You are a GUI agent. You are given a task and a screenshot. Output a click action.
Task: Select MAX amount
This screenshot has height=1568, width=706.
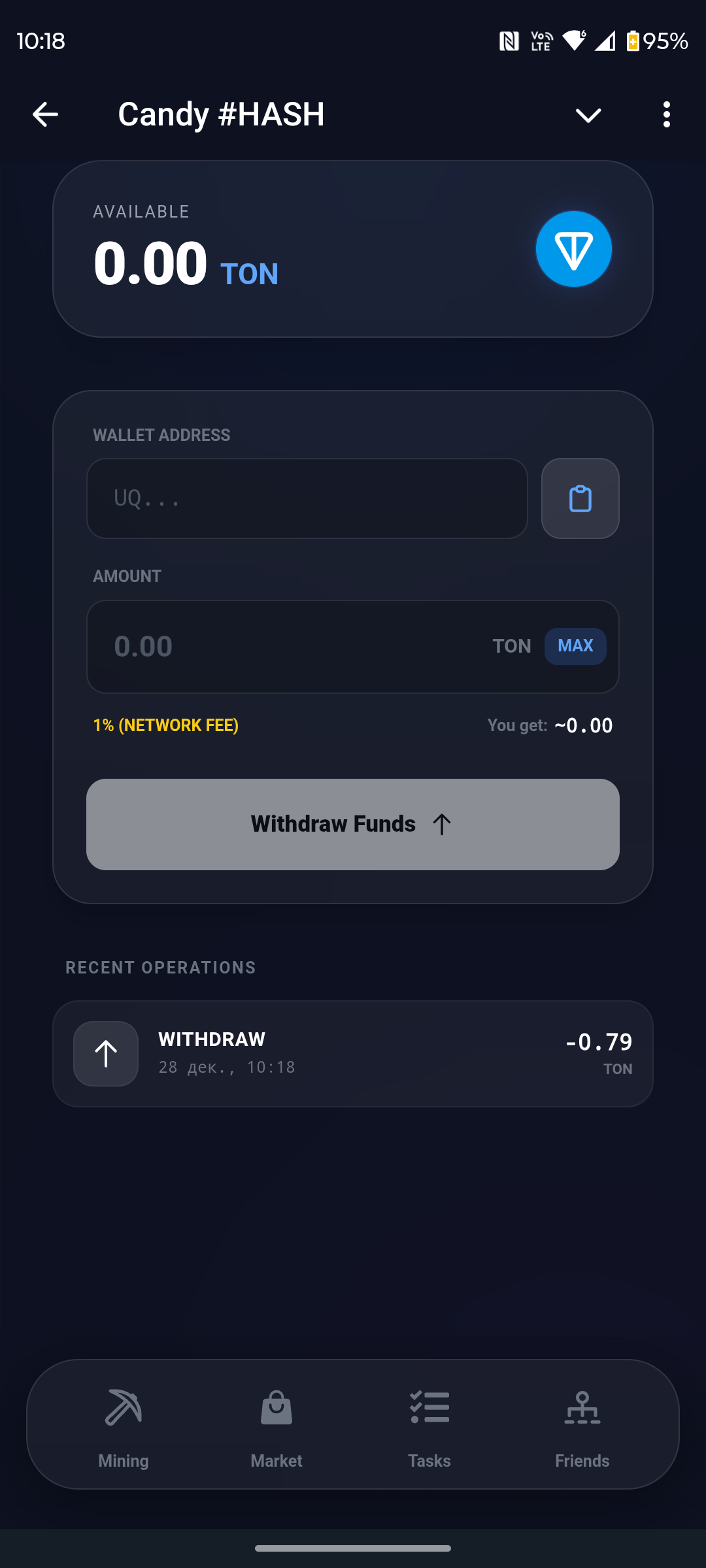(x=575, y=646)
